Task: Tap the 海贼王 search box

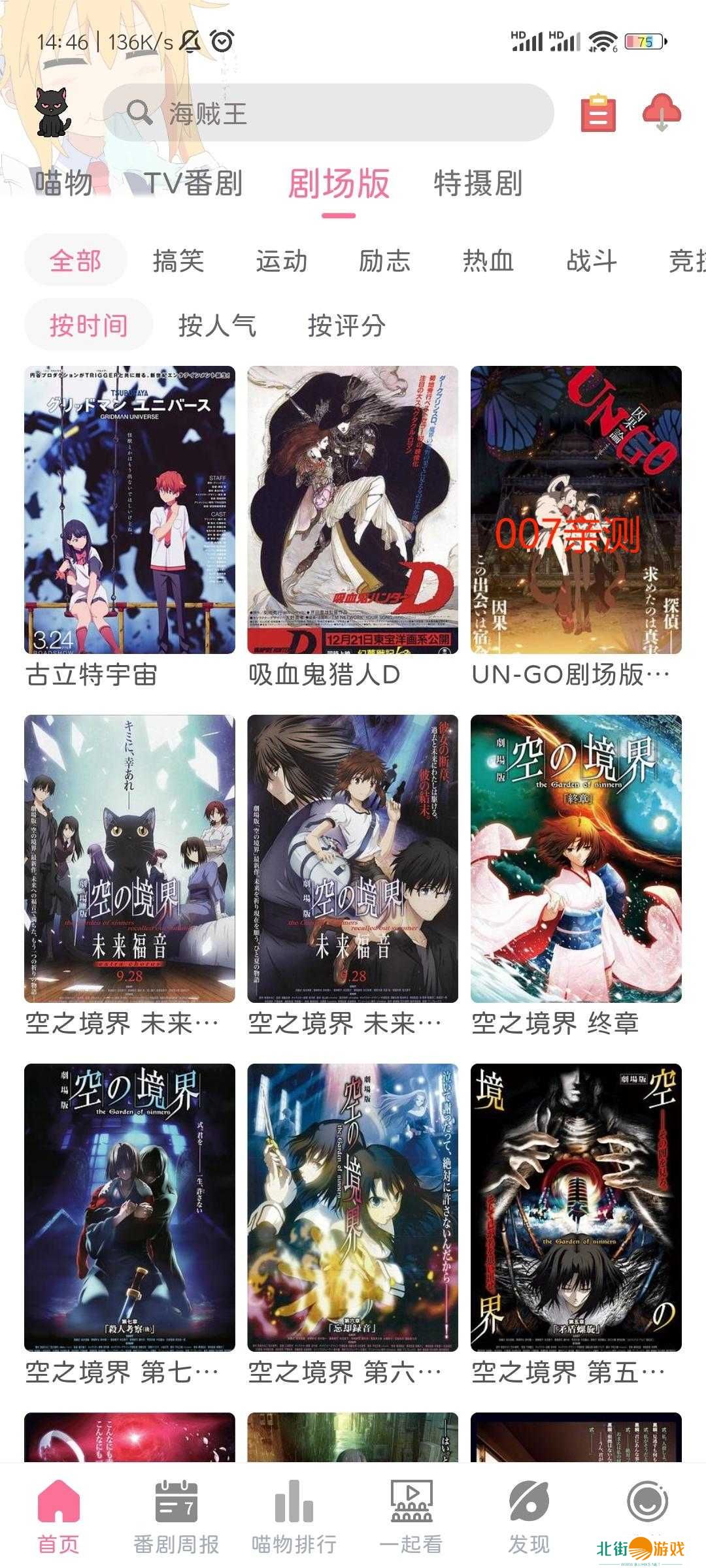Action: click(x=328, y=113)
